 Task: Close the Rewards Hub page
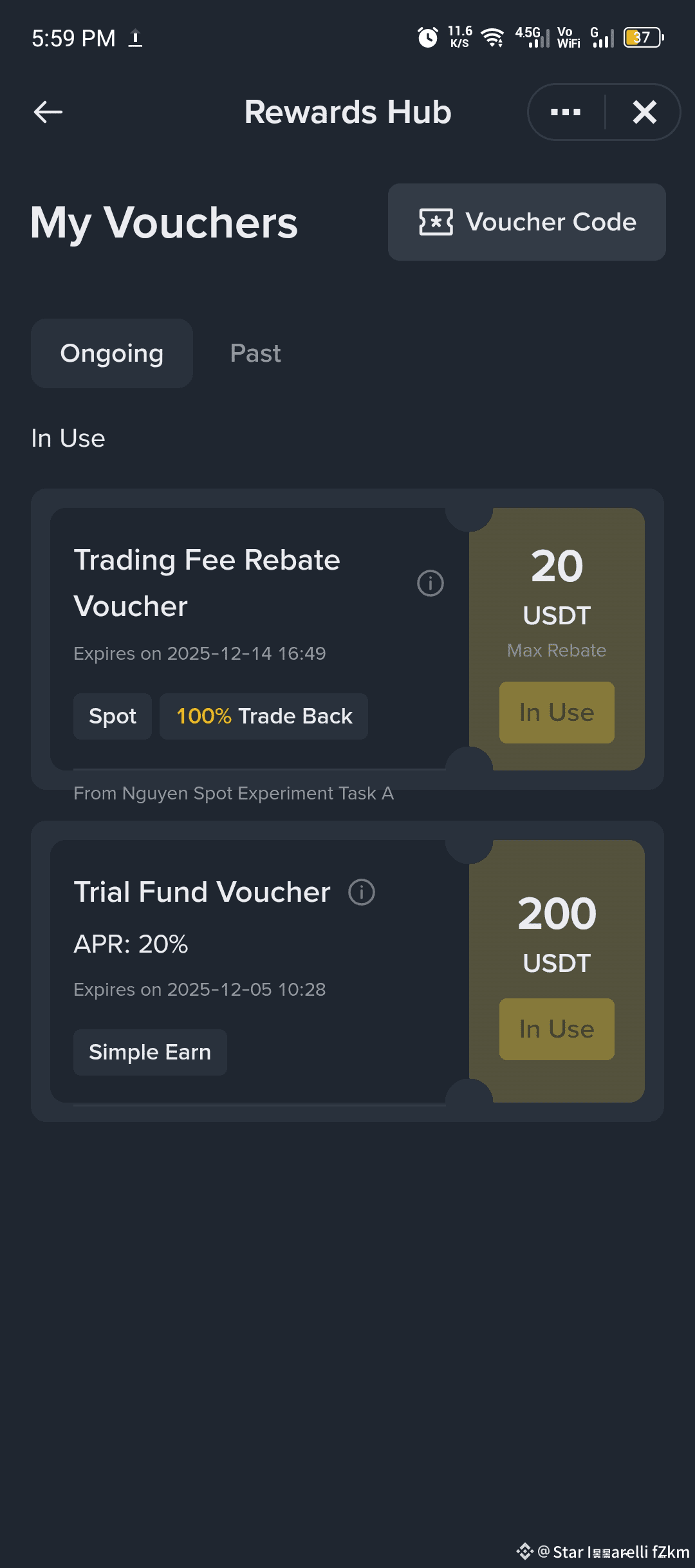[644, 112]
